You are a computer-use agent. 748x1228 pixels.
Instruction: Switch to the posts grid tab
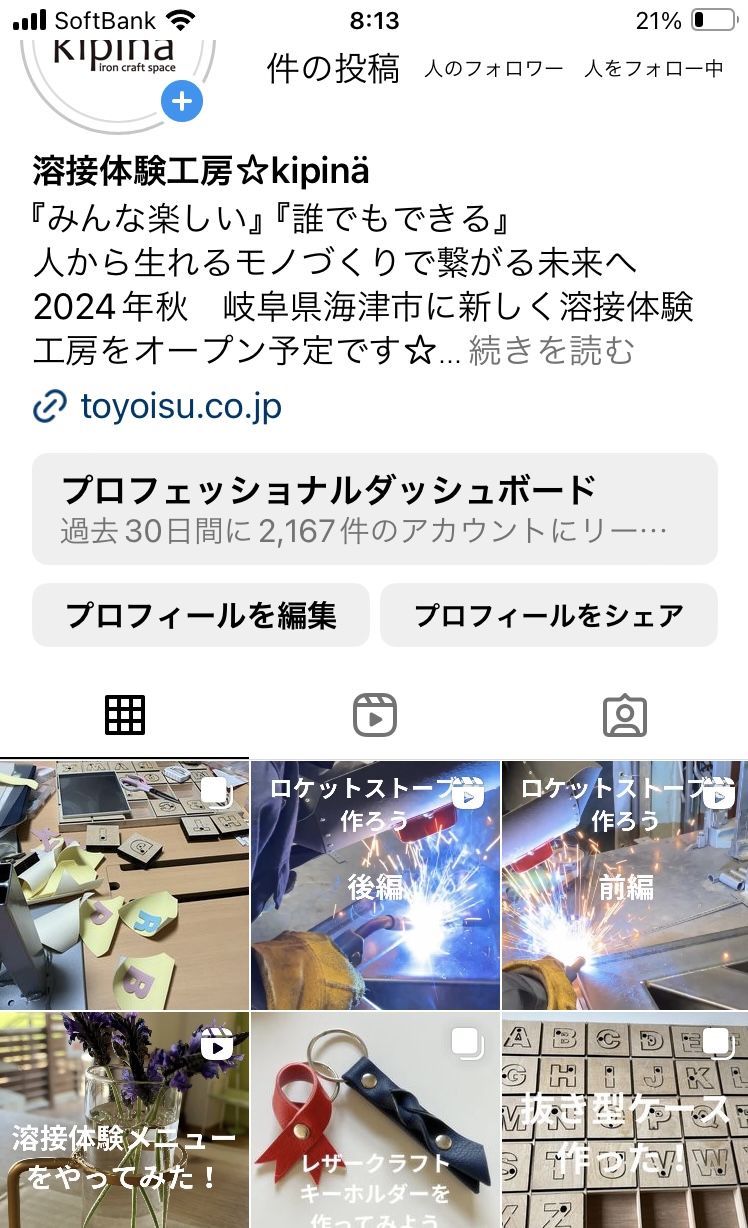pyautogui.click(x=125, y=715)
